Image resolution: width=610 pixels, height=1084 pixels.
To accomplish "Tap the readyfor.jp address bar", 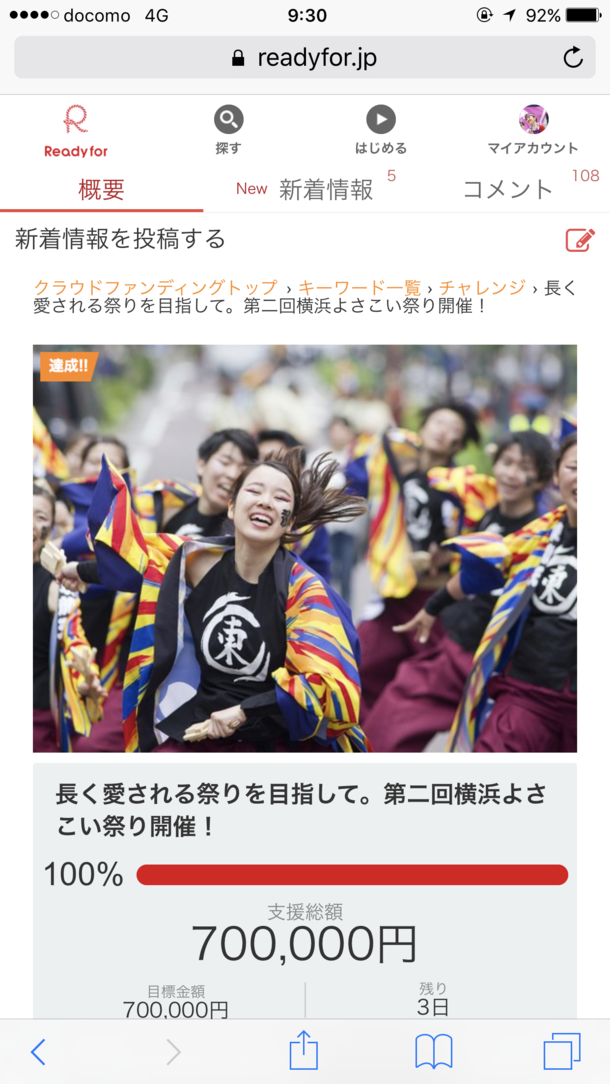I will point(303,58).
